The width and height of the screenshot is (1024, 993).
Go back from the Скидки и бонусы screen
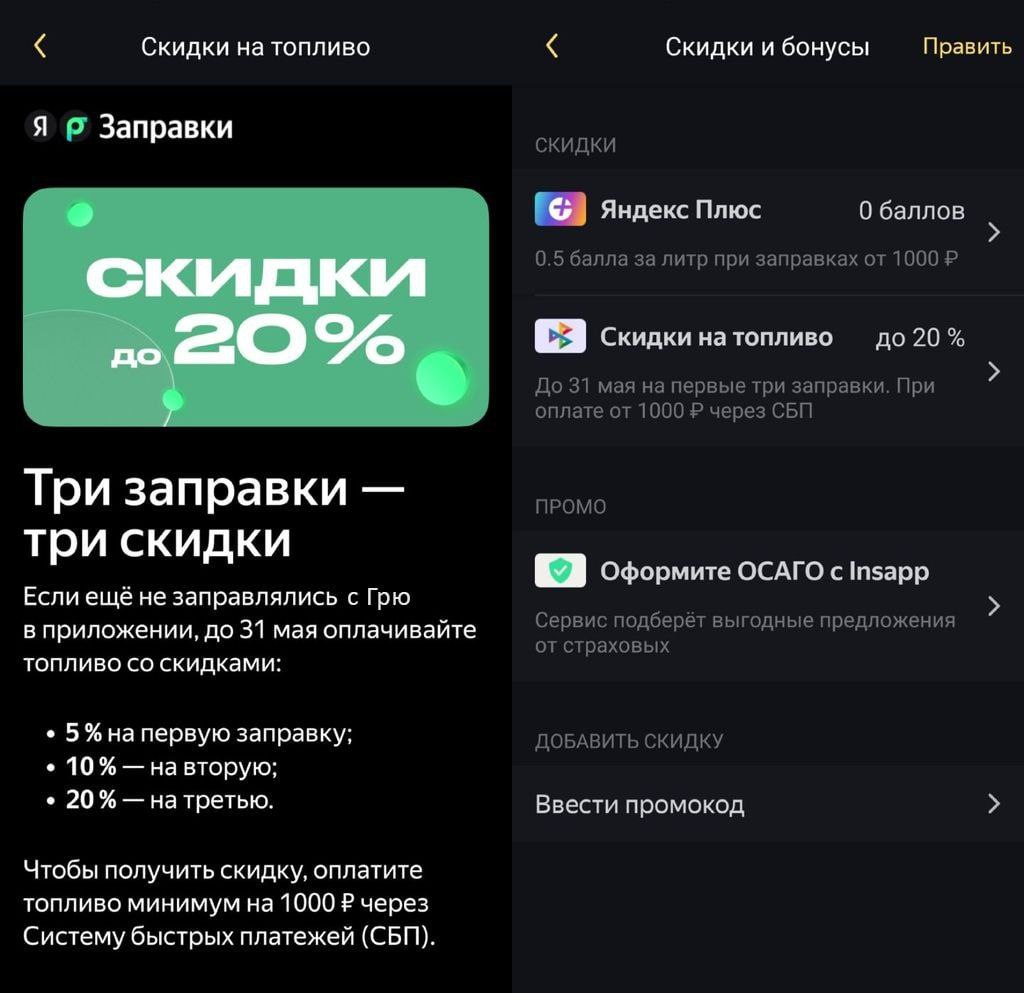(x=552, y=46)
